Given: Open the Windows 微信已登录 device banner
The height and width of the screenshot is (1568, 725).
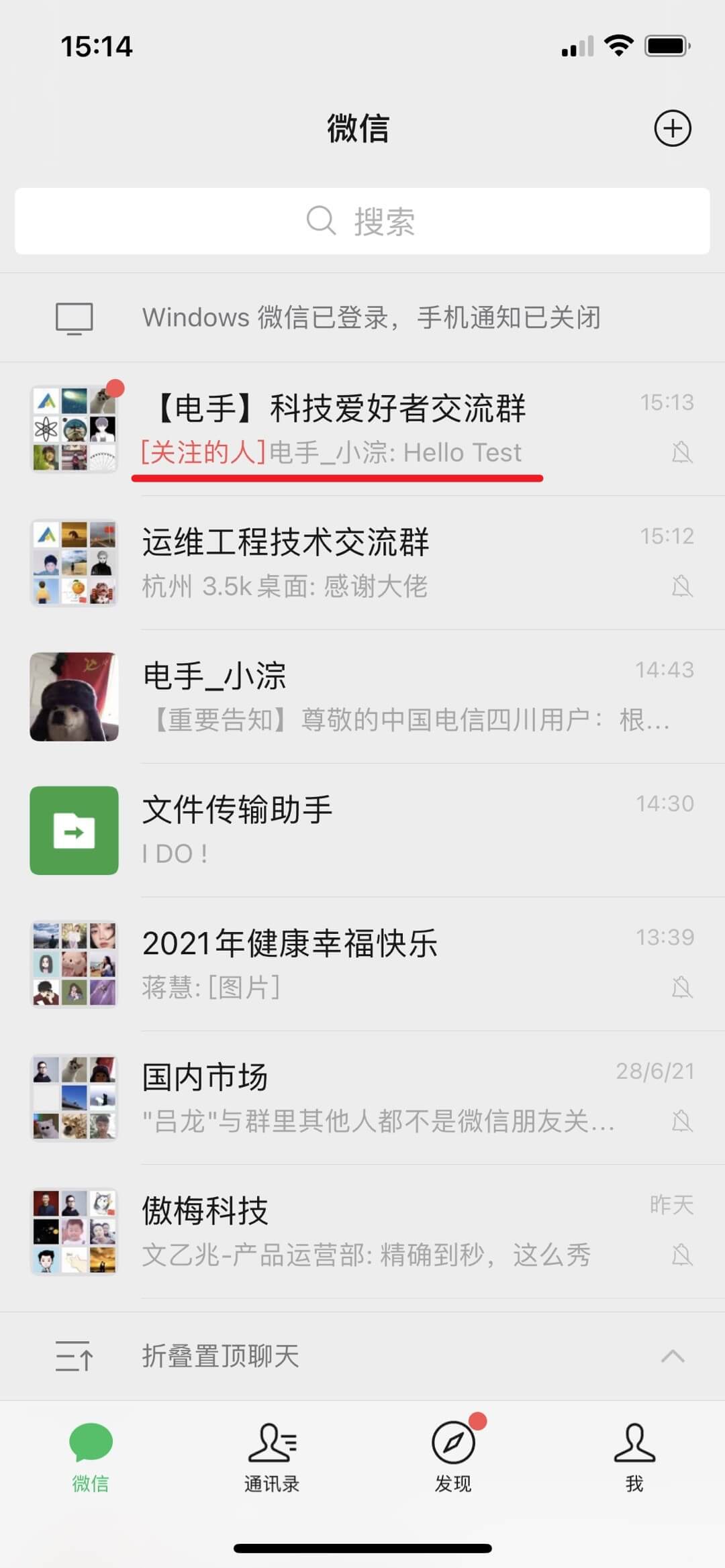Looking at the screenshot, I should pyautogui.click(x=362, y=317).
